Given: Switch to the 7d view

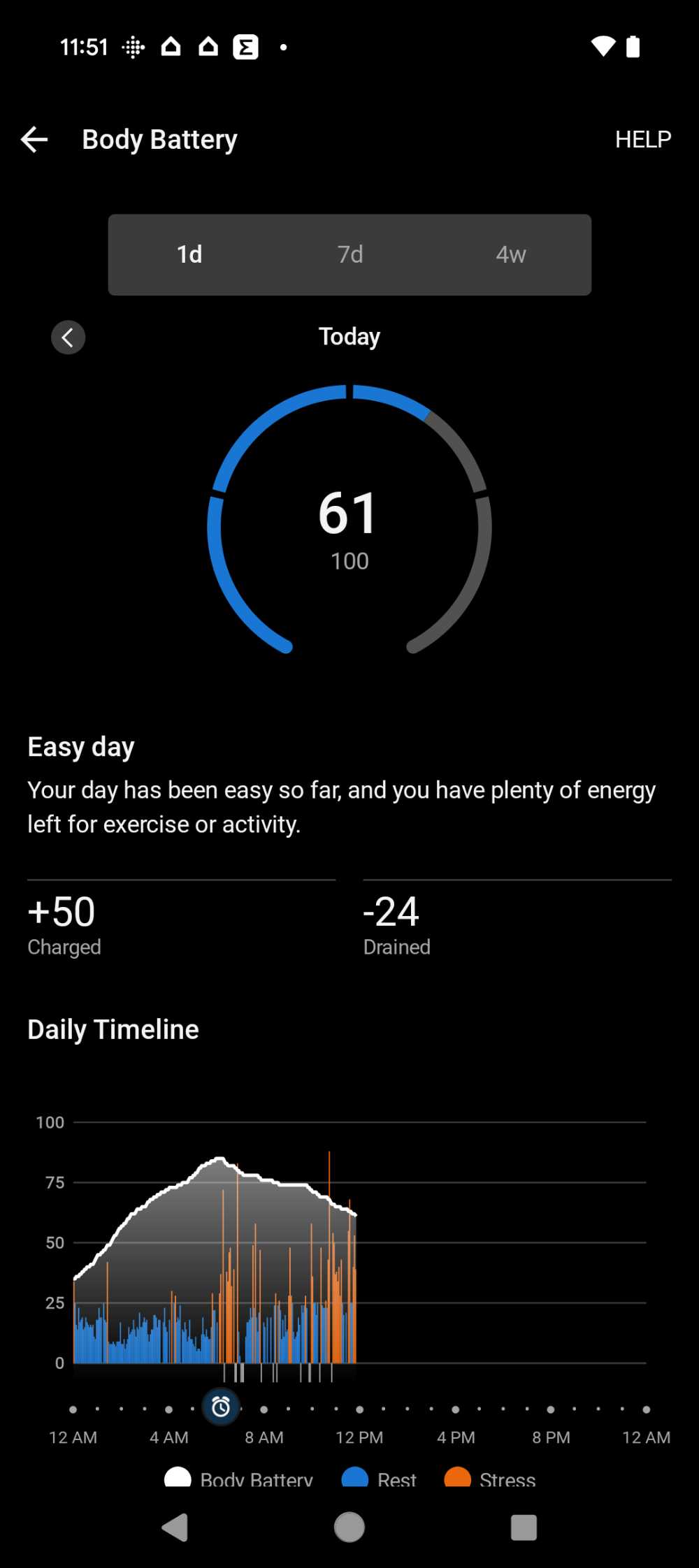Looking at the screenshot, I should click(350, 254).
